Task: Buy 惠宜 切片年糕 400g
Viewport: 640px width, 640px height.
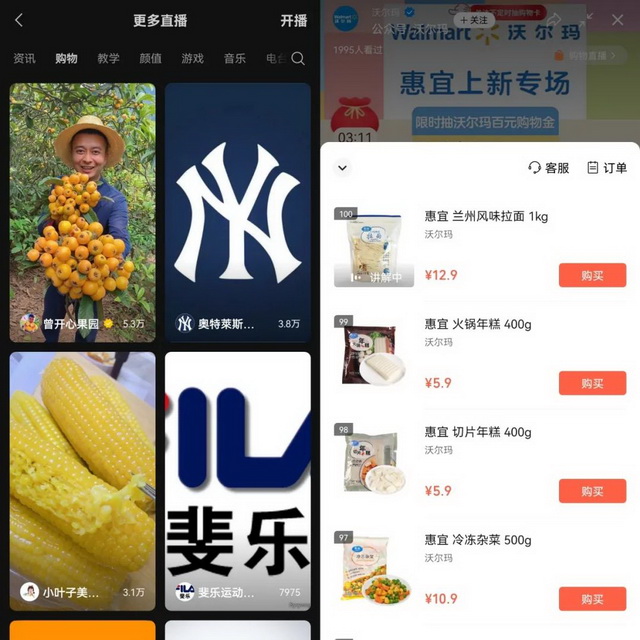Action: [592, 491]
